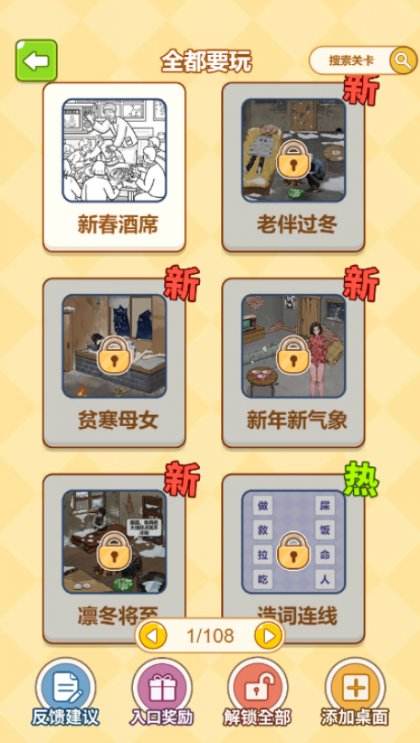
Task: Tap the magnifier search icon
Action: (x=403, y=60)
